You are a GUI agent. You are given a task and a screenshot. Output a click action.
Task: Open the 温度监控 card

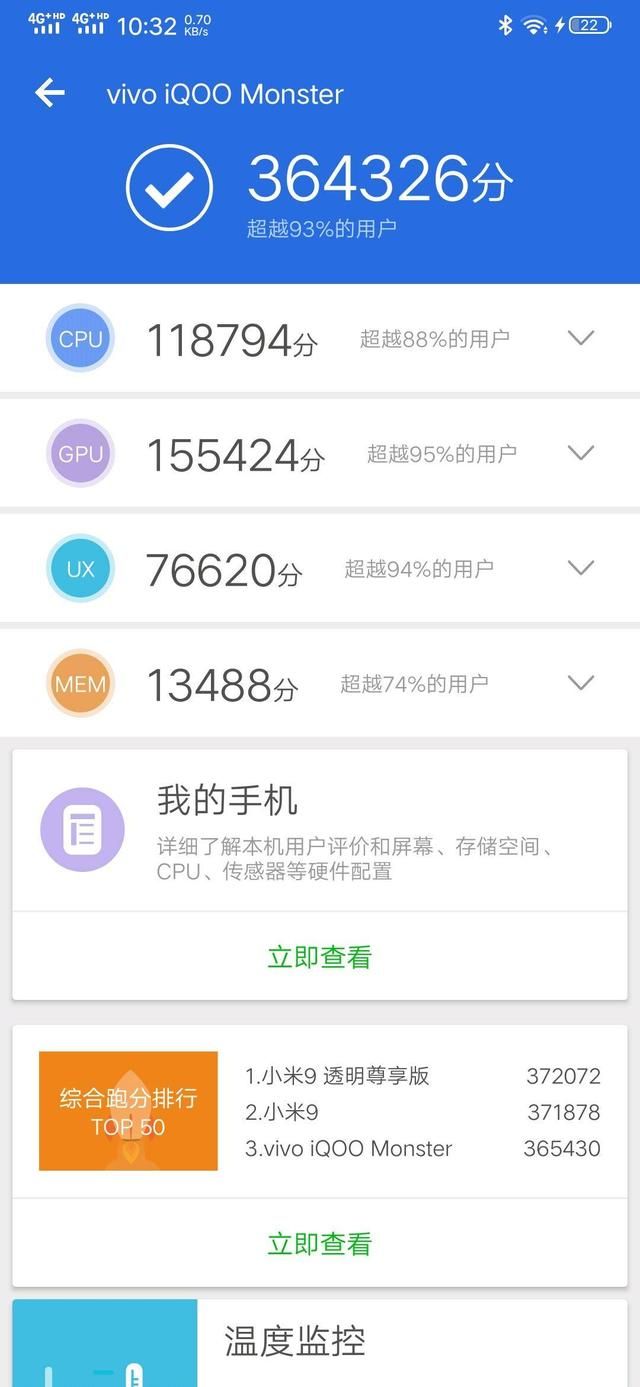tap(320, 1343)
